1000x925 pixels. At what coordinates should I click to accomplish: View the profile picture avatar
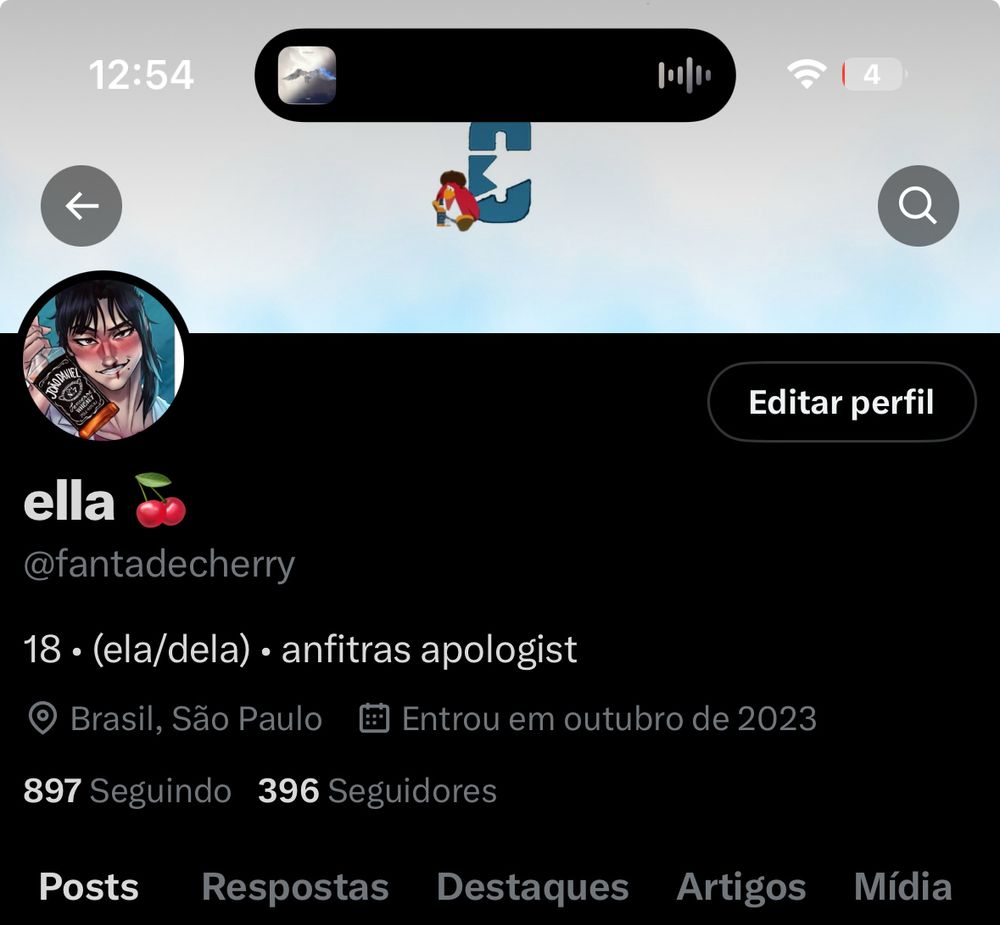101,360
